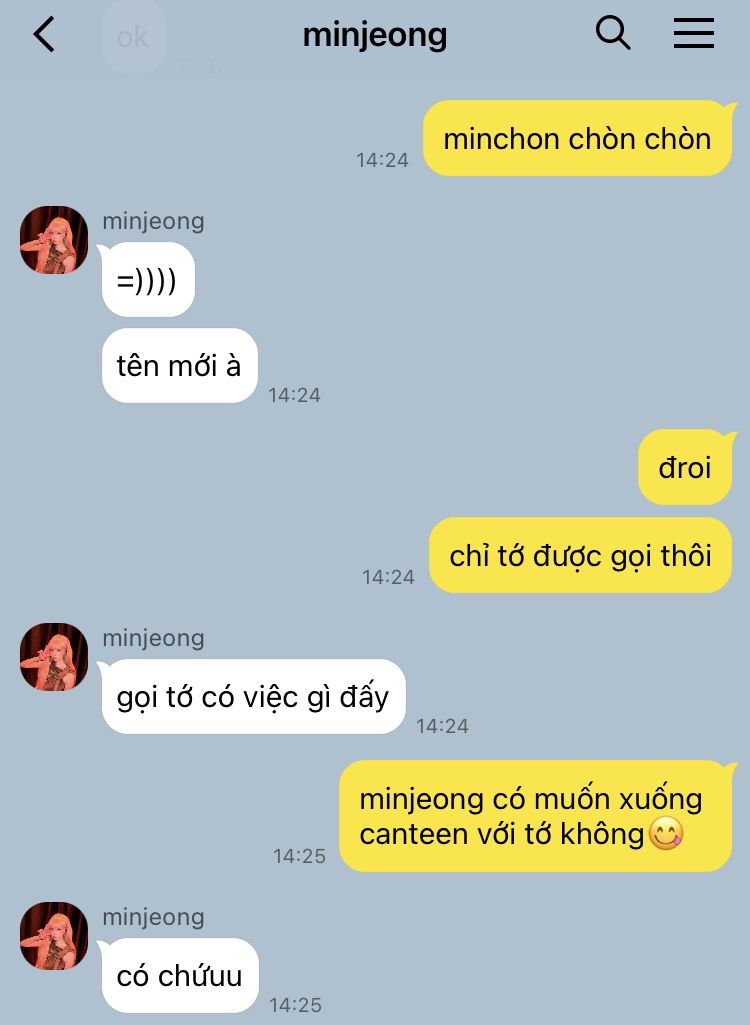Go back from the minjeong chat

tap(44, 35)
